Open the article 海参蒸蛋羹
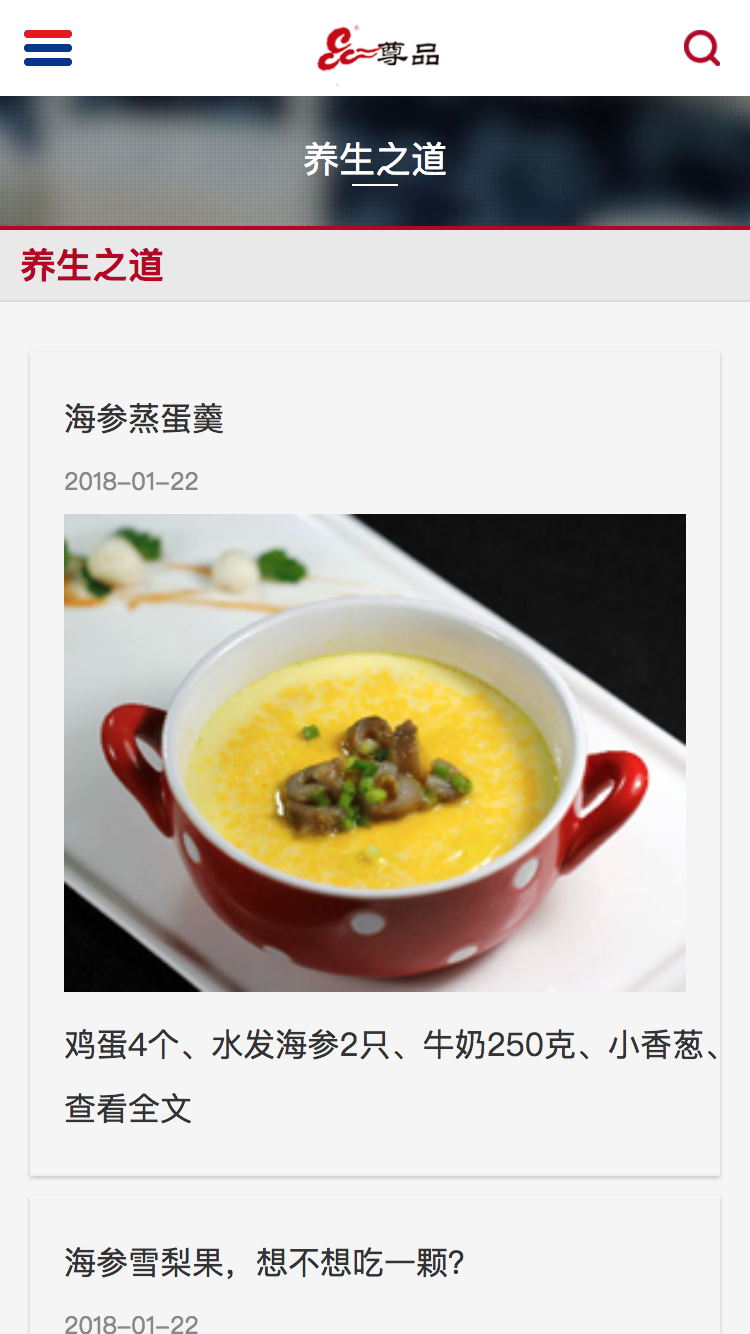The width and height of the screenshot is (750, 1334). pyautogui.click(x=144, y=421)
